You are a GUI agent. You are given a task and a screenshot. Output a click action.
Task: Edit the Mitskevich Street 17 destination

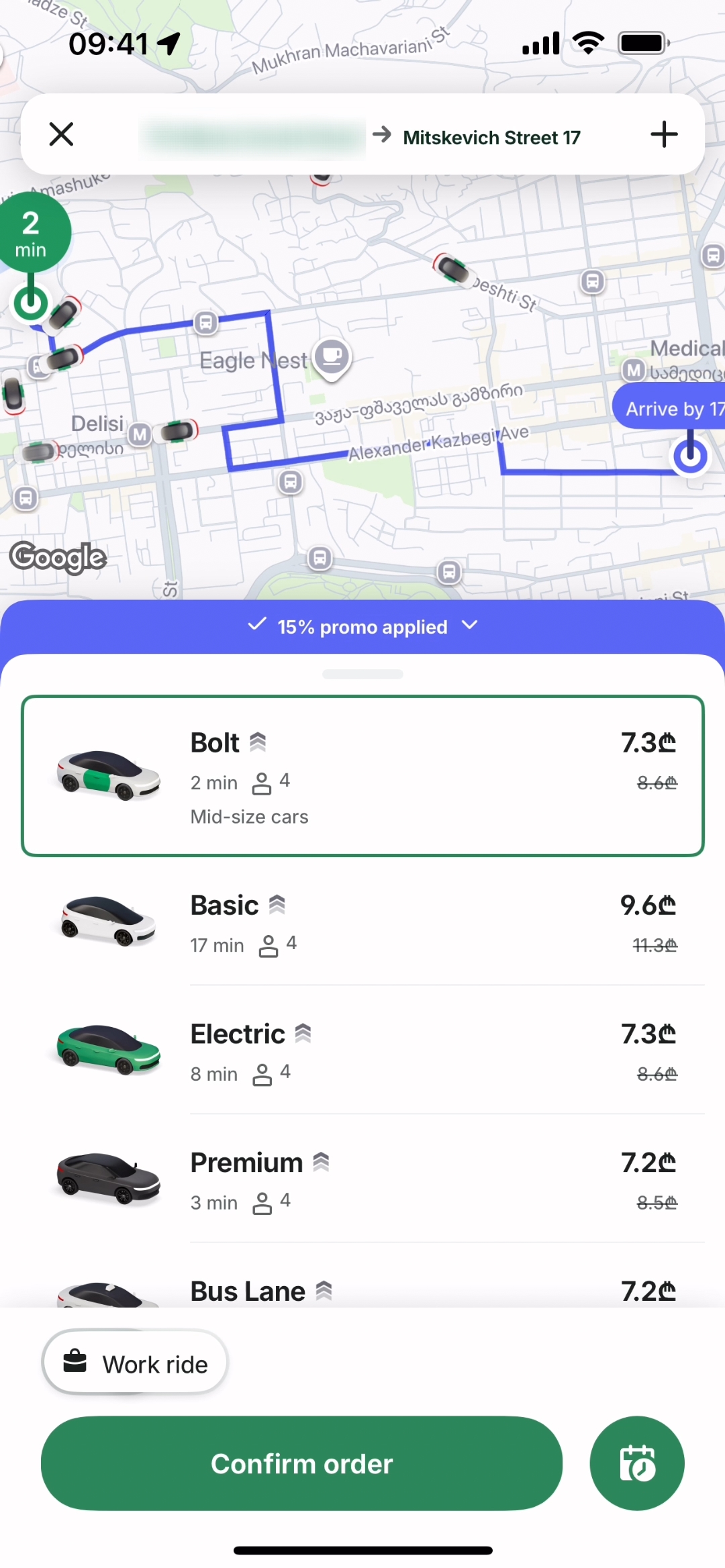pyautogui.click(x=491, y=138)
